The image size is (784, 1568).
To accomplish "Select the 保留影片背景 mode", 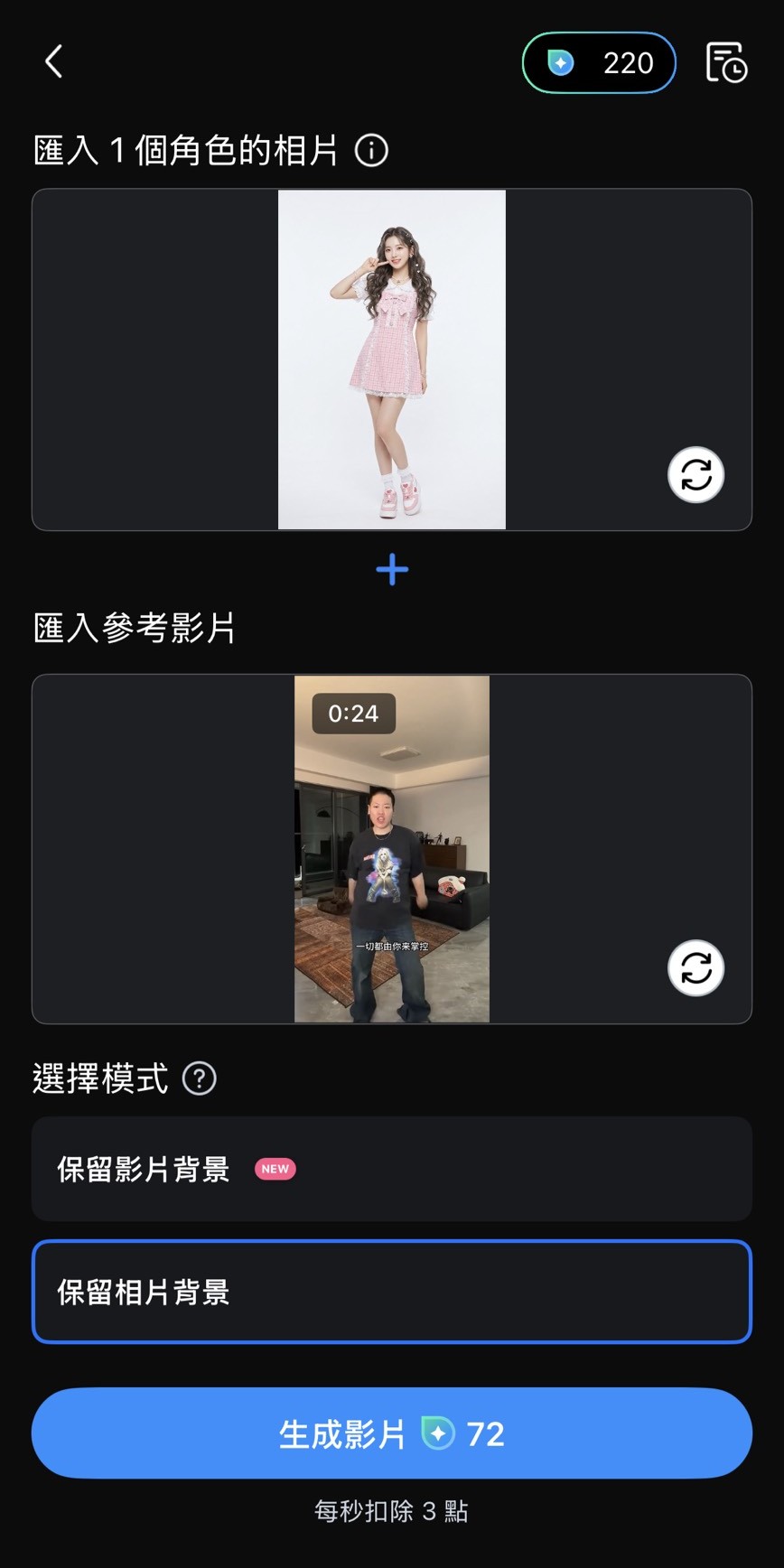I will 392,1170.
